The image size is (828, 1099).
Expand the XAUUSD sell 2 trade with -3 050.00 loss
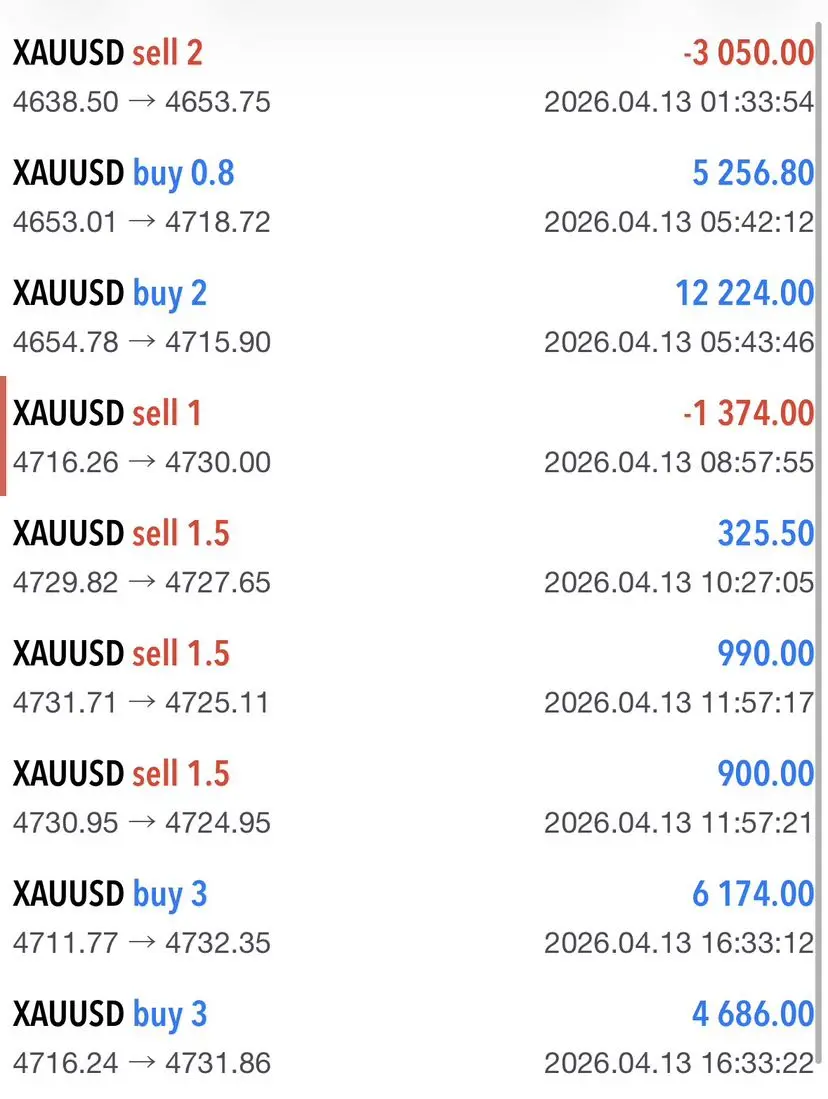coord(414,76)
